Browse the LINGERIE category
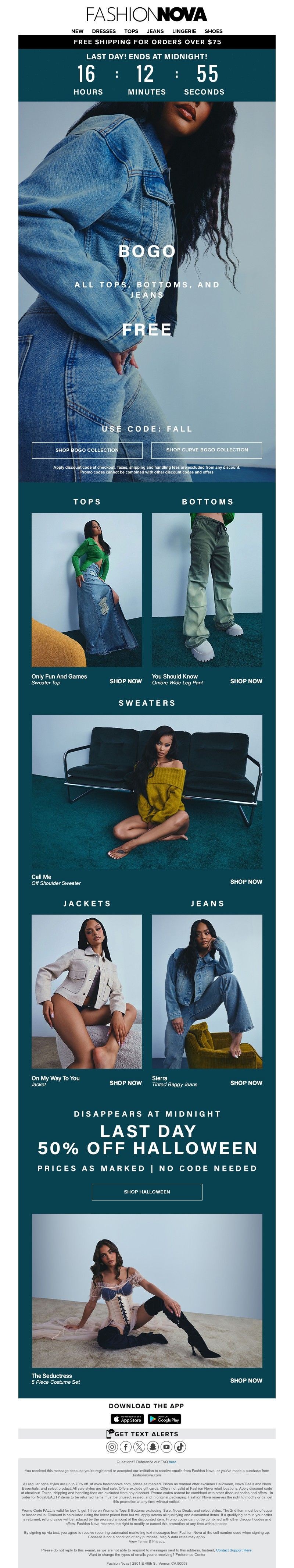The height and width of the screenshot is (1568, 294). [184, 31]
